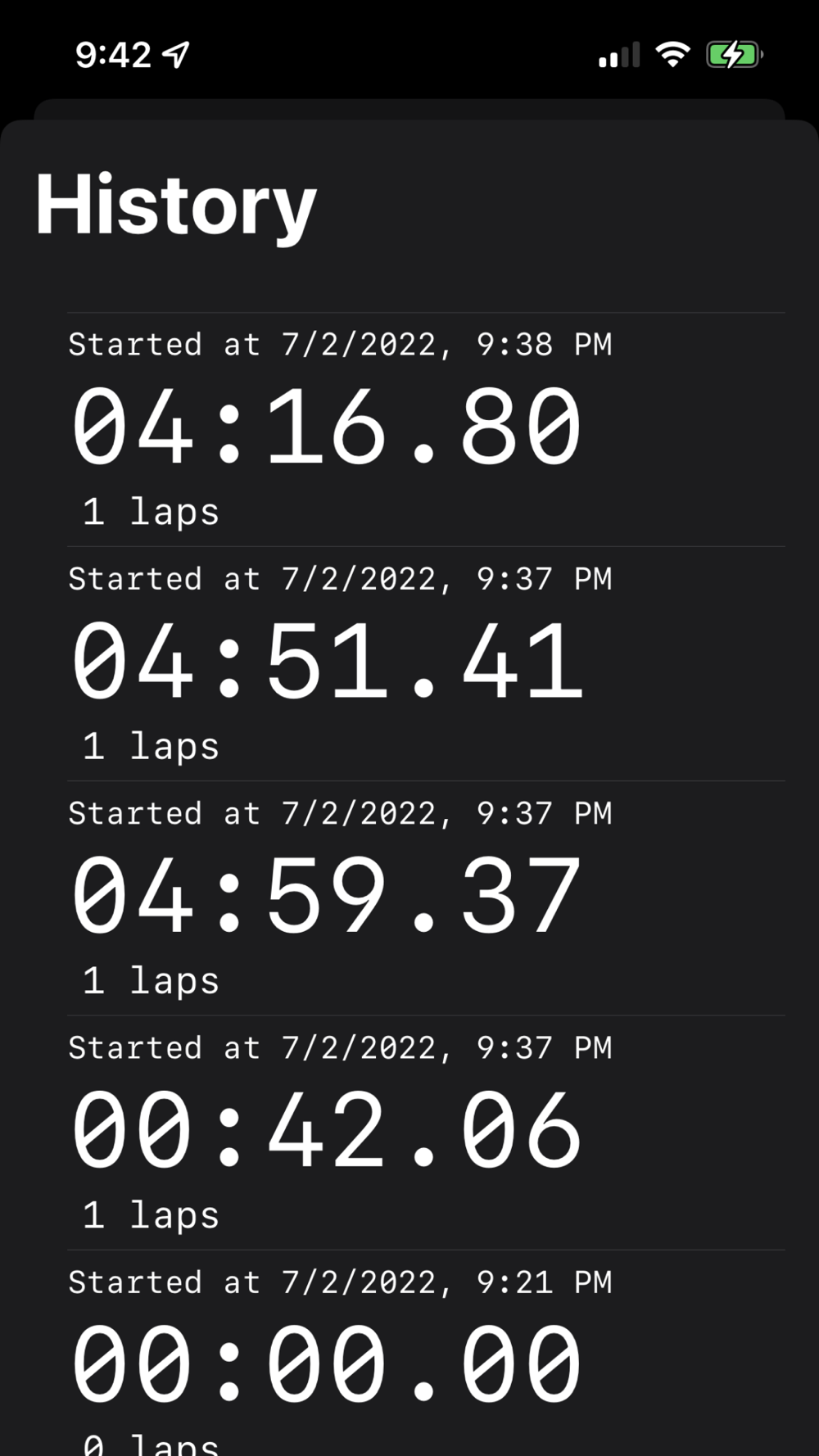The image size is (819, 1456).
Task: Open the 04:51.41 history entry
Action: 426,664
